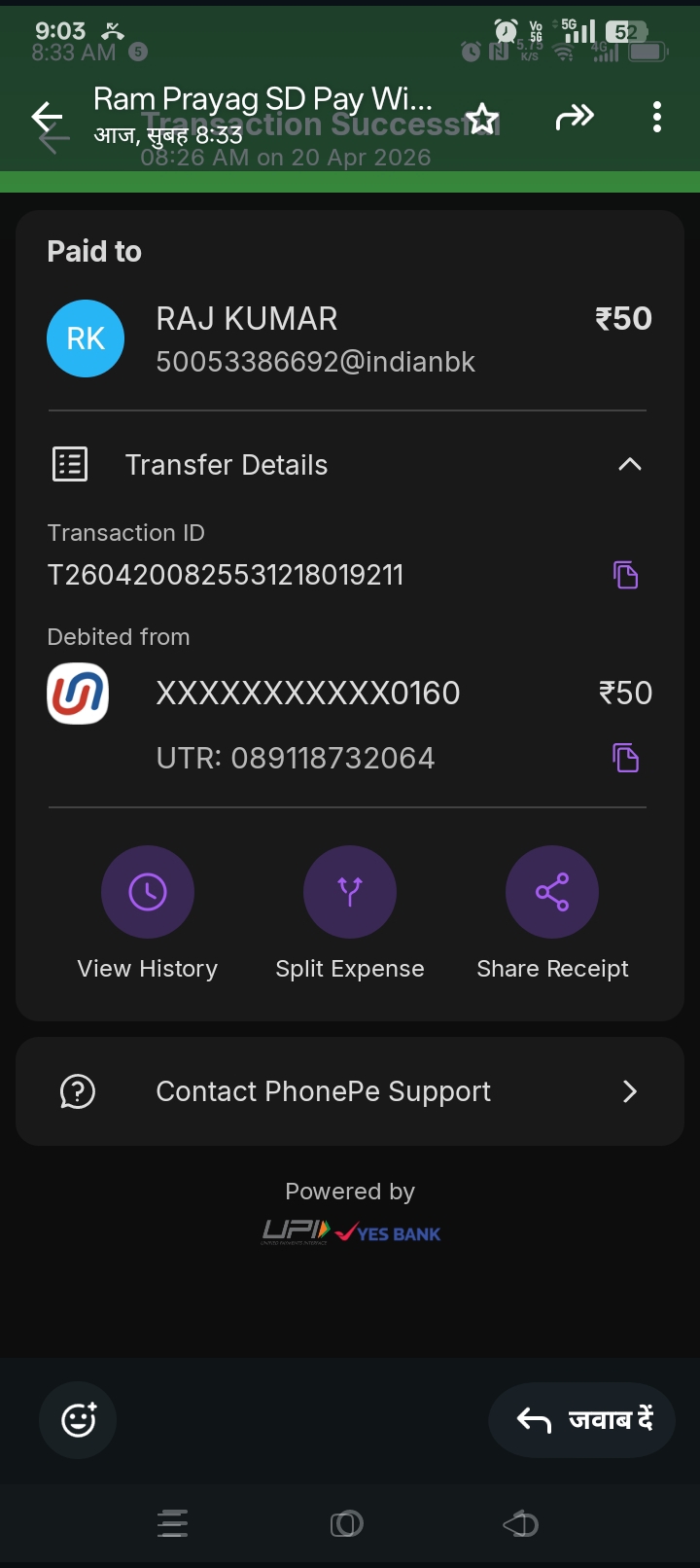Screen dimensions: 700x1568
Task: Go back from the image viewer
Action: (47, 118)
